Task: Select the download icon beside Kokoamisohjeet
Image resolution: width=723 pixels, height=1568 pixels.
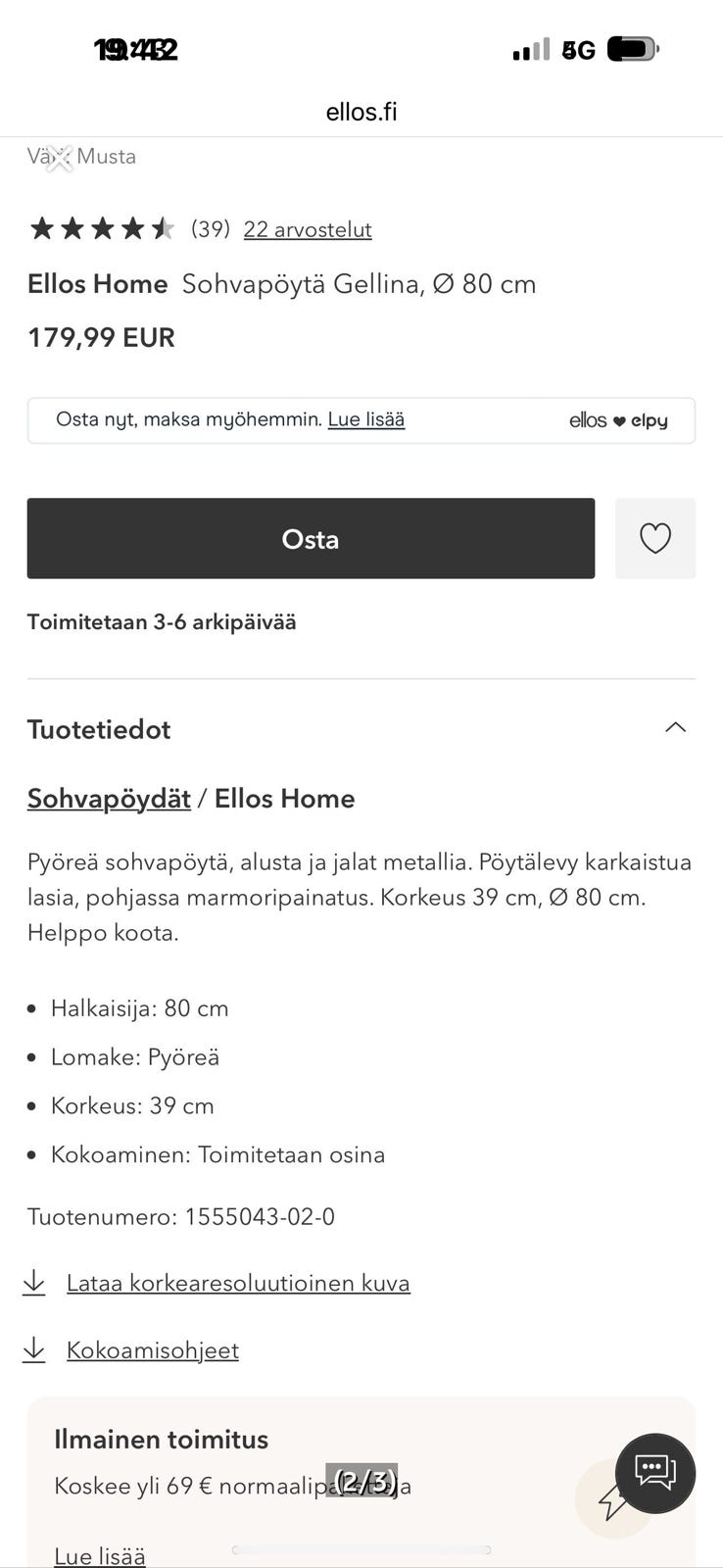Action: [x=35, y=1349]
